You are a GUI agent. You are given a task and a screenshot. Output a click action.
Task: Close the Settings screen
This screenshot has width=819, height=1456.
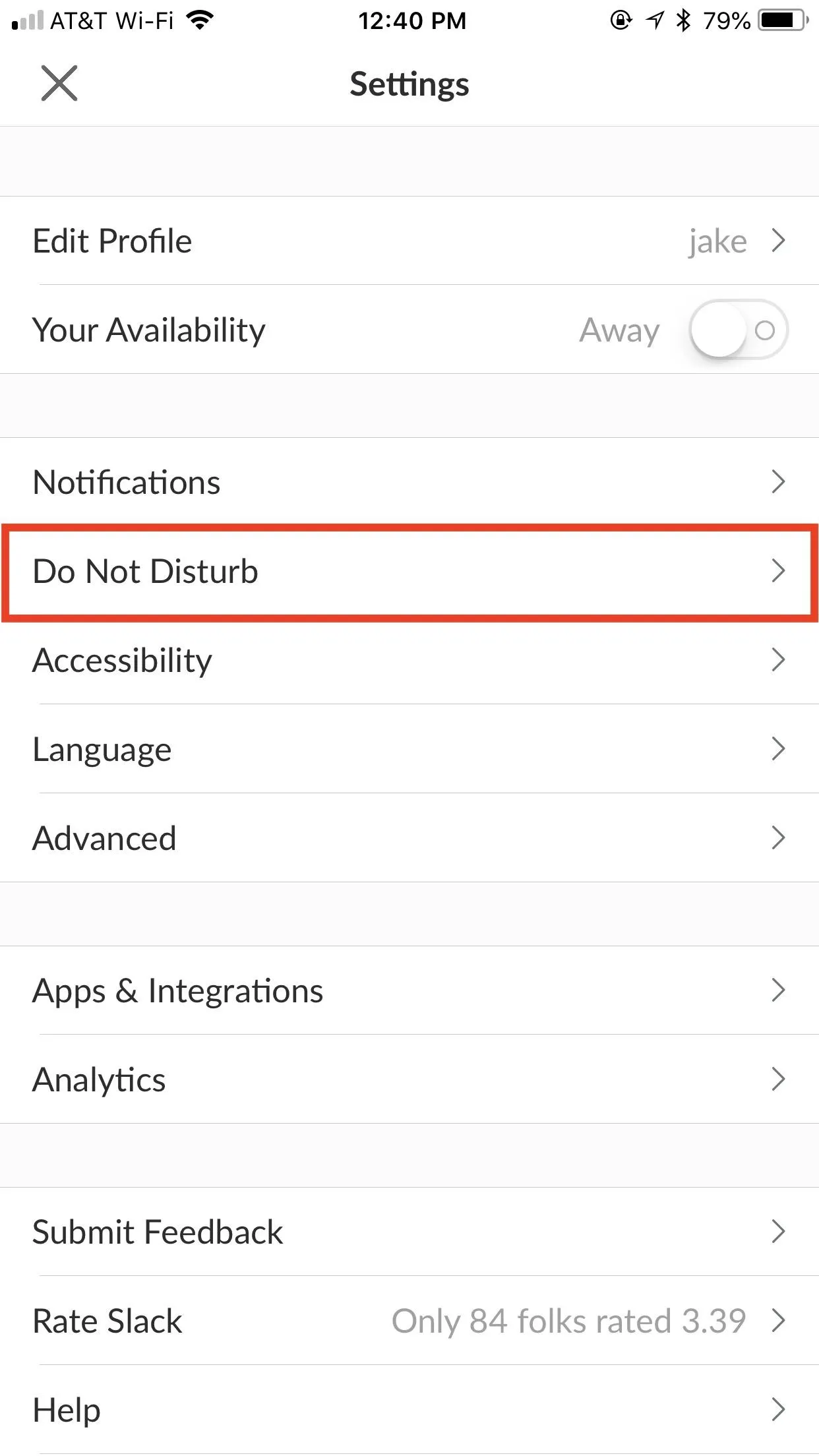(x=59, y=84)
